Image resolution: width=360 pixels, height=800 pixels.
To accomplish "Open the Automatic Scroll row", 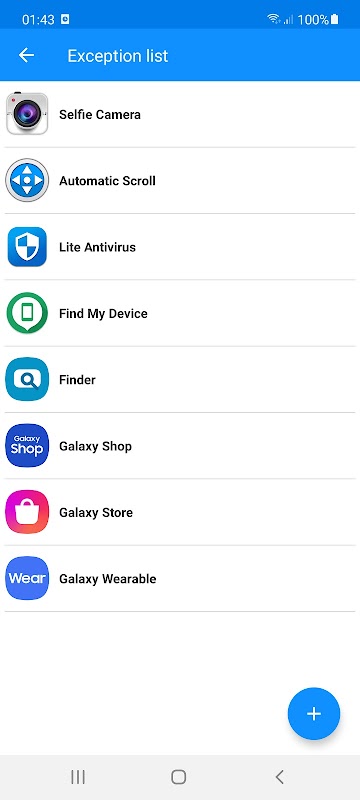I will click(180, 181).
